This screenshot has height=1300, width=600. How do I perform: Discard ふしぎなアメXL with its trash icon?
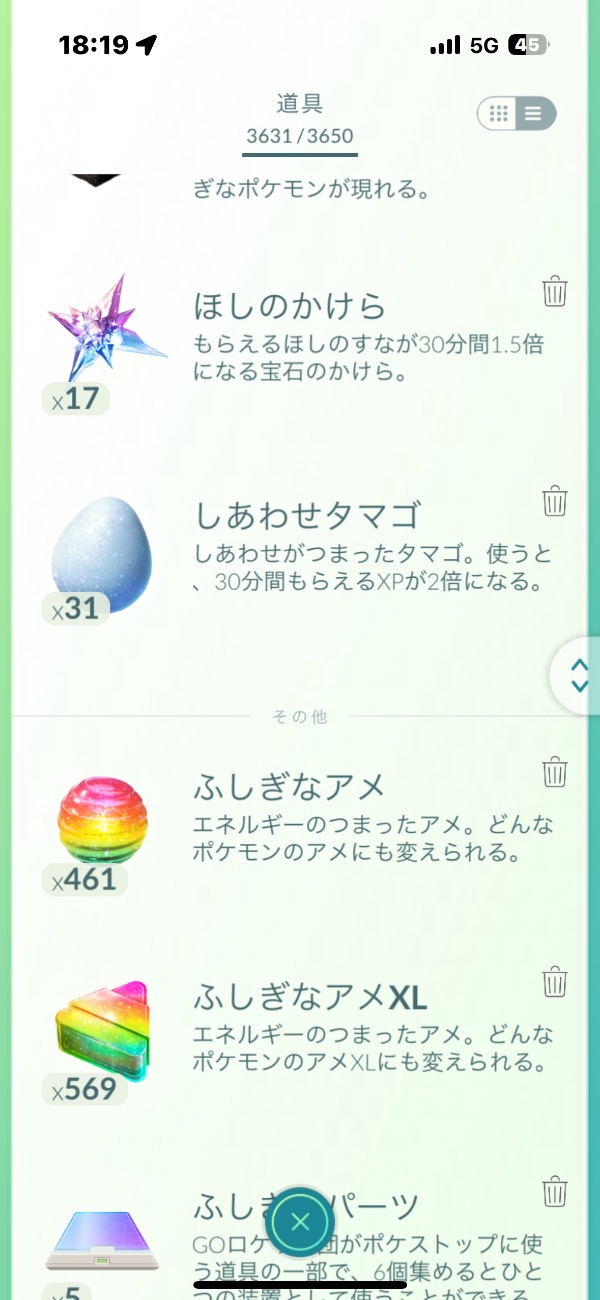(x=555, y=982)
